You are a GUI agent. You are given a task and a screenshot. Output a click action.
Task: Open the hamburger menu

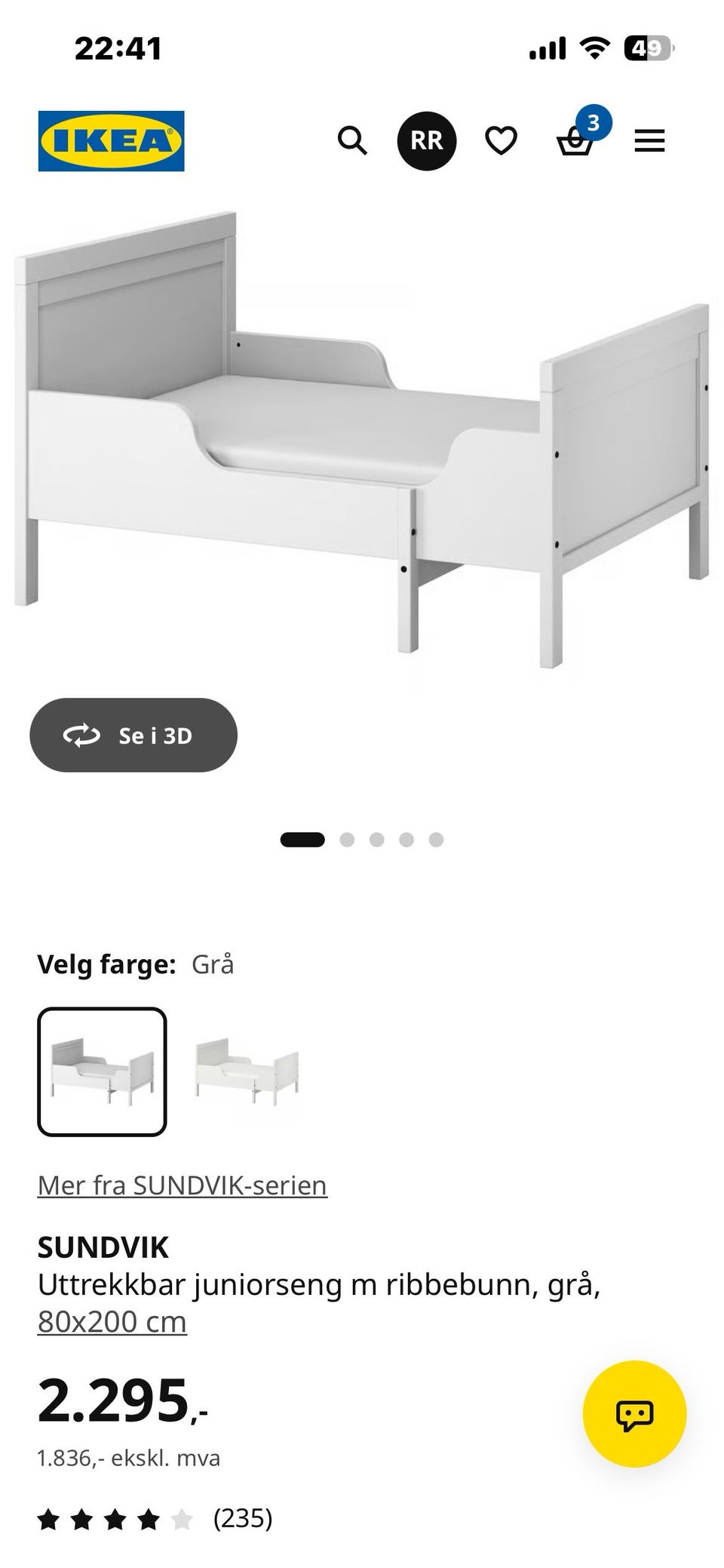(649, 141)
